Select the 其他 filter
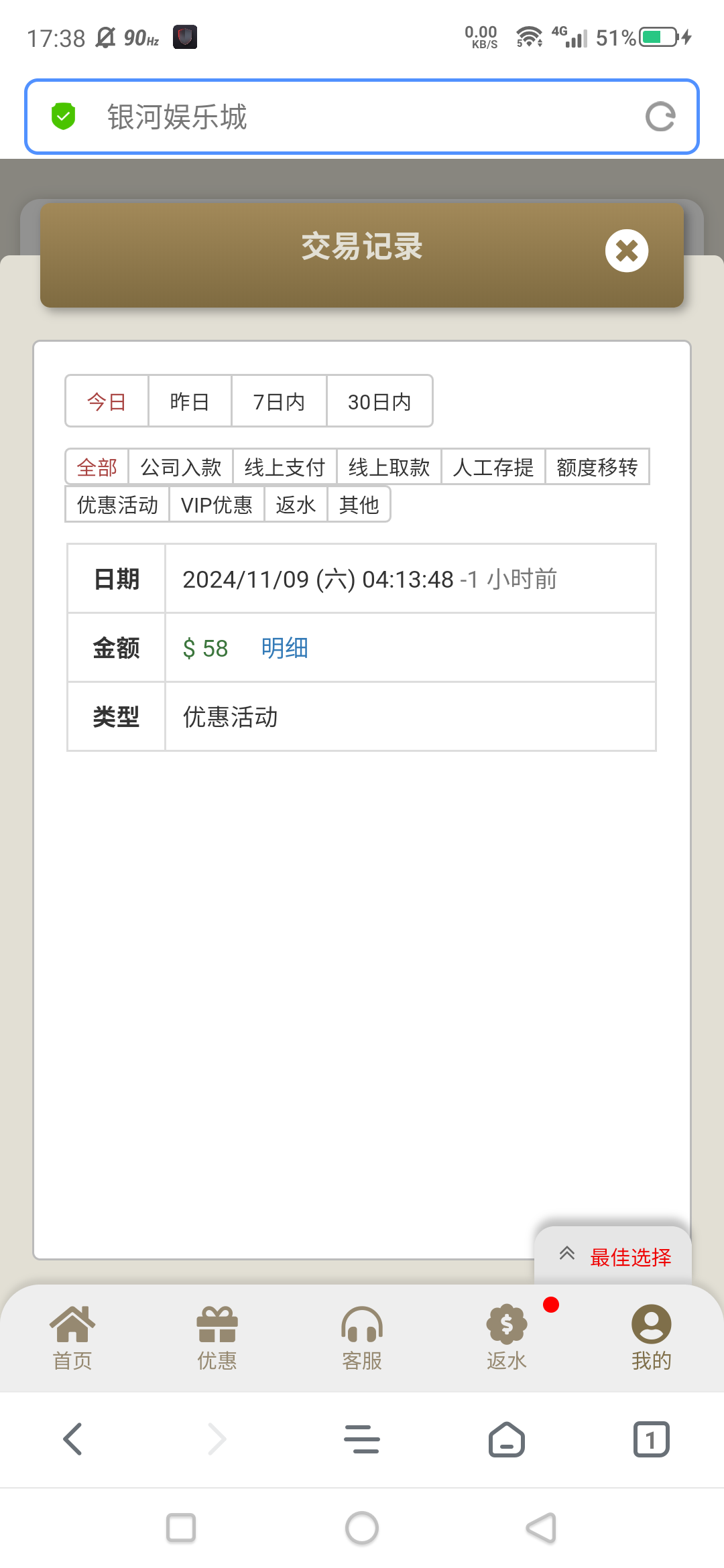The height and width of the screenshot is (1568, 724). point(359,505)
